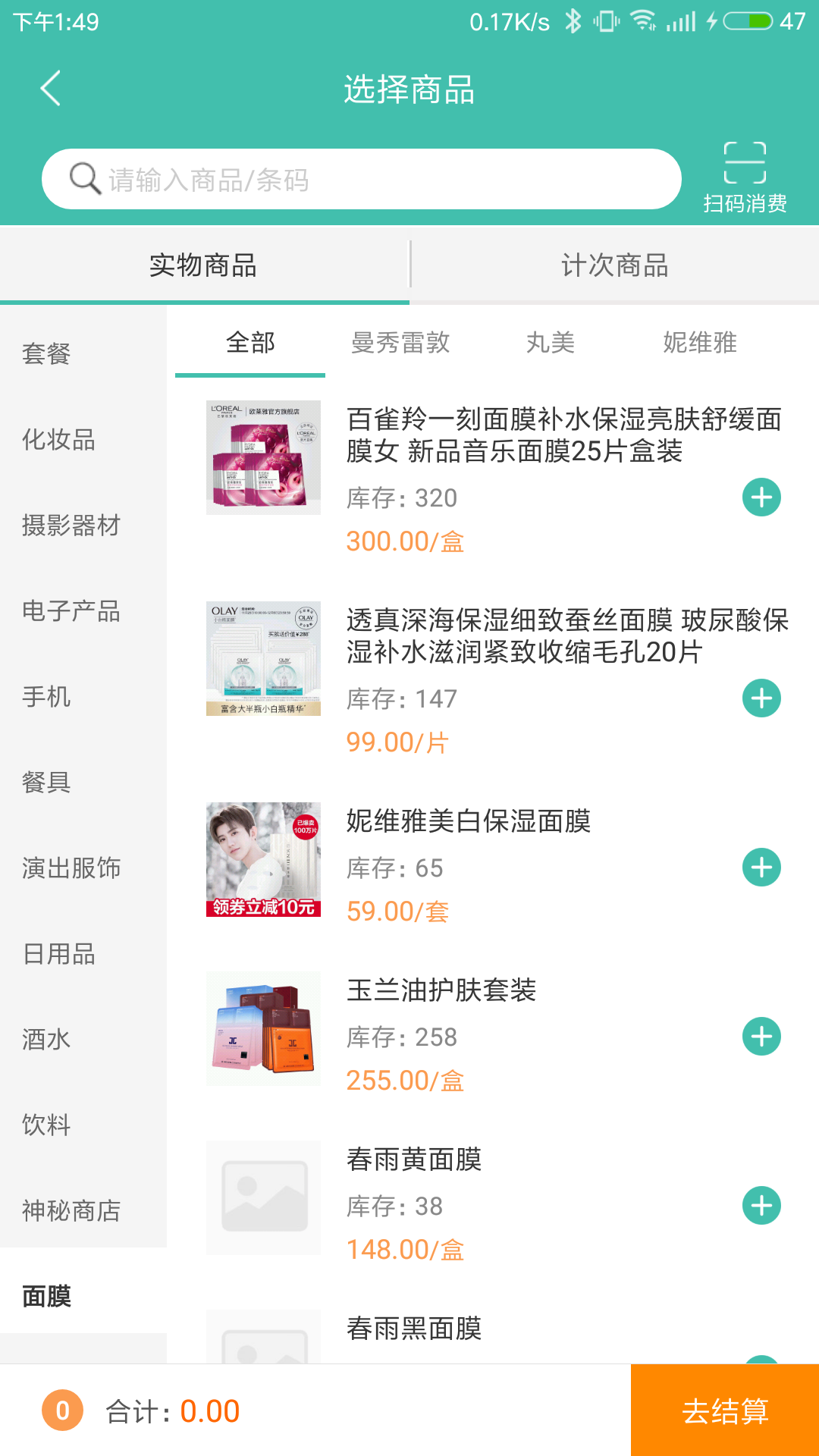Open the 化妆品 category in sidebar
Viewport: 819px width, 1456px height.
[59, 441]
